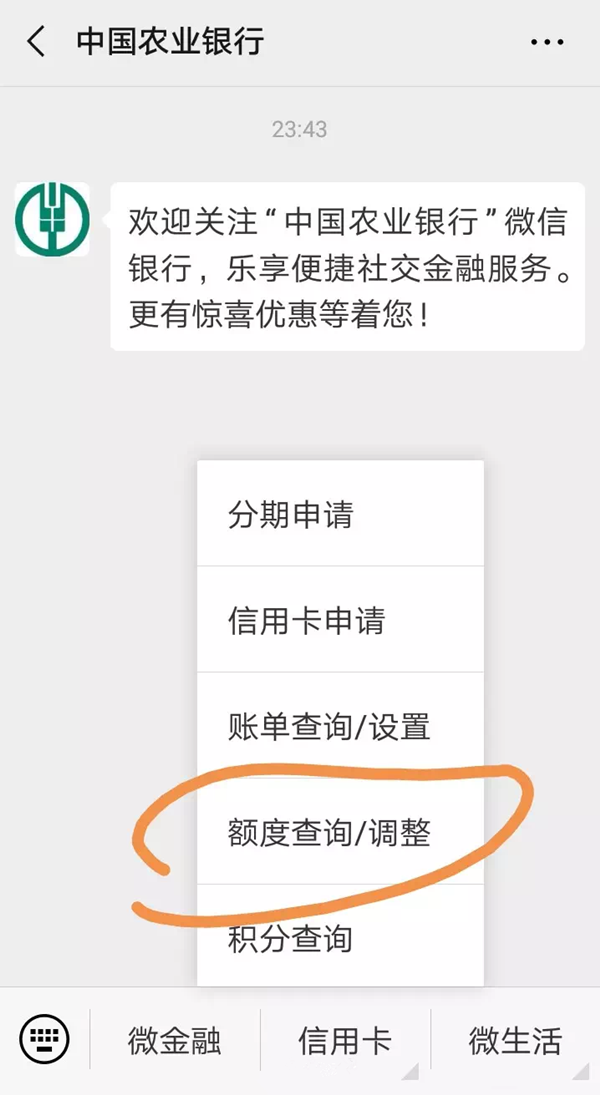600x1095 pixels.
Task: Open 账单查询/设置
Action: pos(340,726)
